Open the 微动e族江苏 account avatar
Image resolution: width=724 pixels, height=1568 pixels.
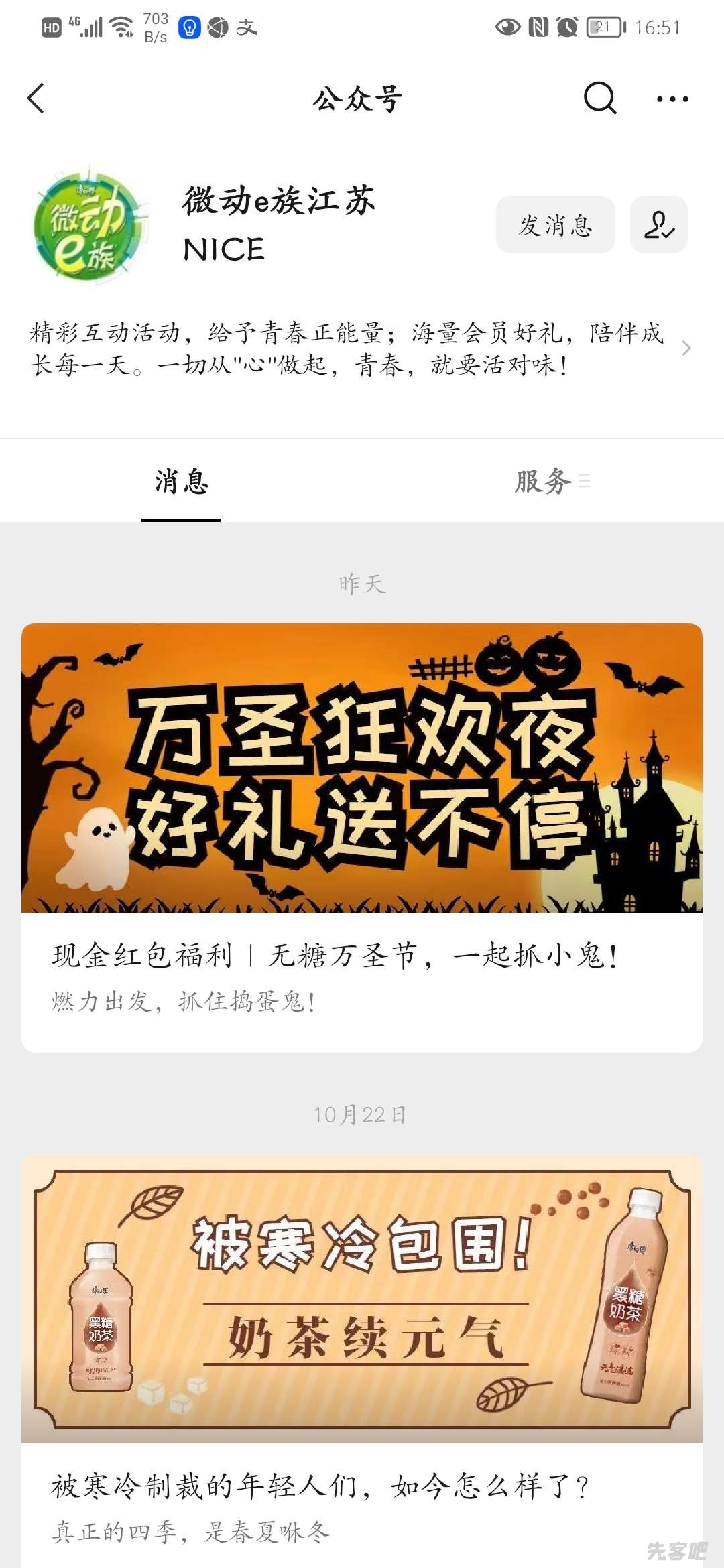tap(90, 226)
